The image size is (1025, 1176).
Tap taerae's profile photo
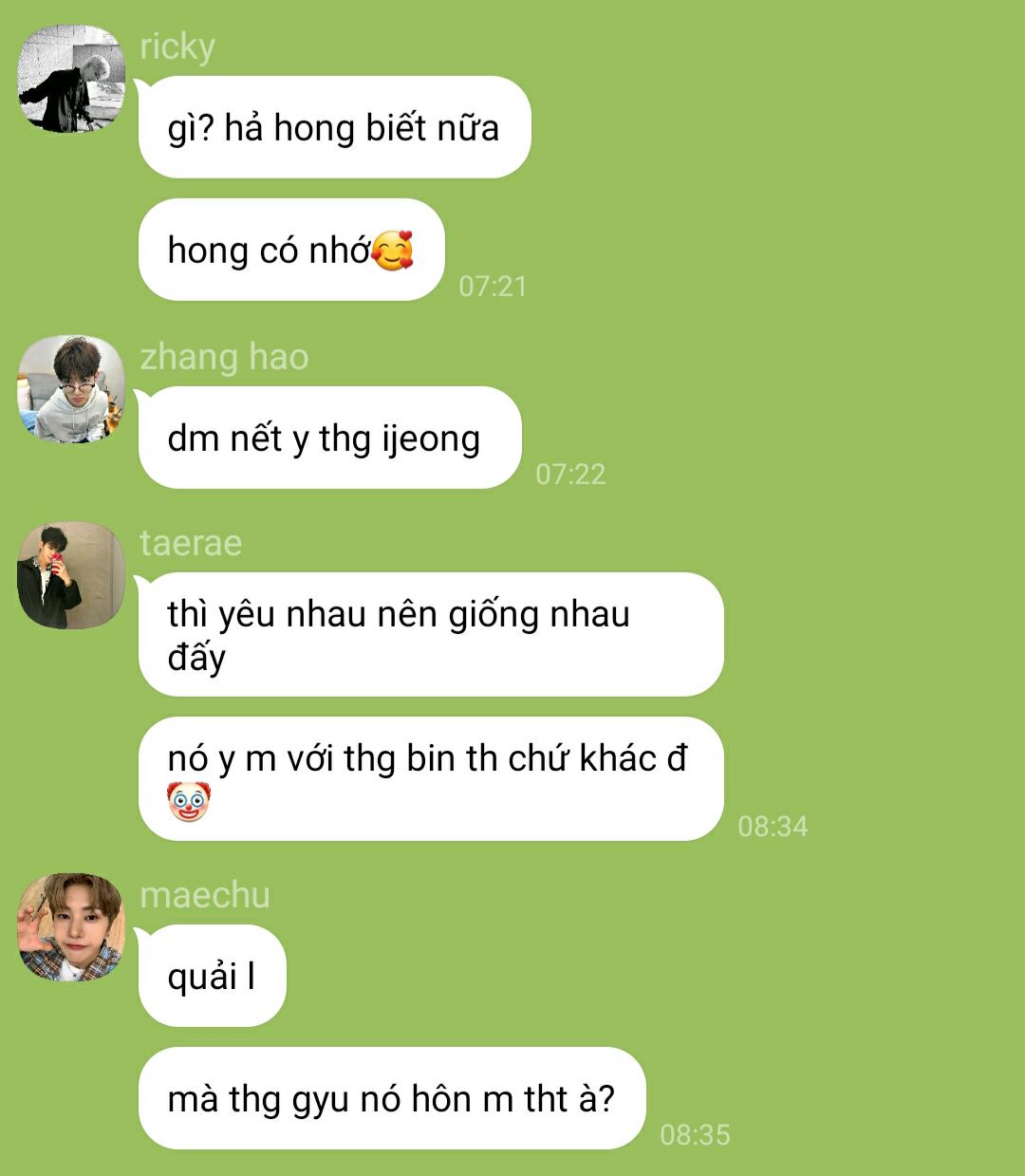click(x=72, y=575)
